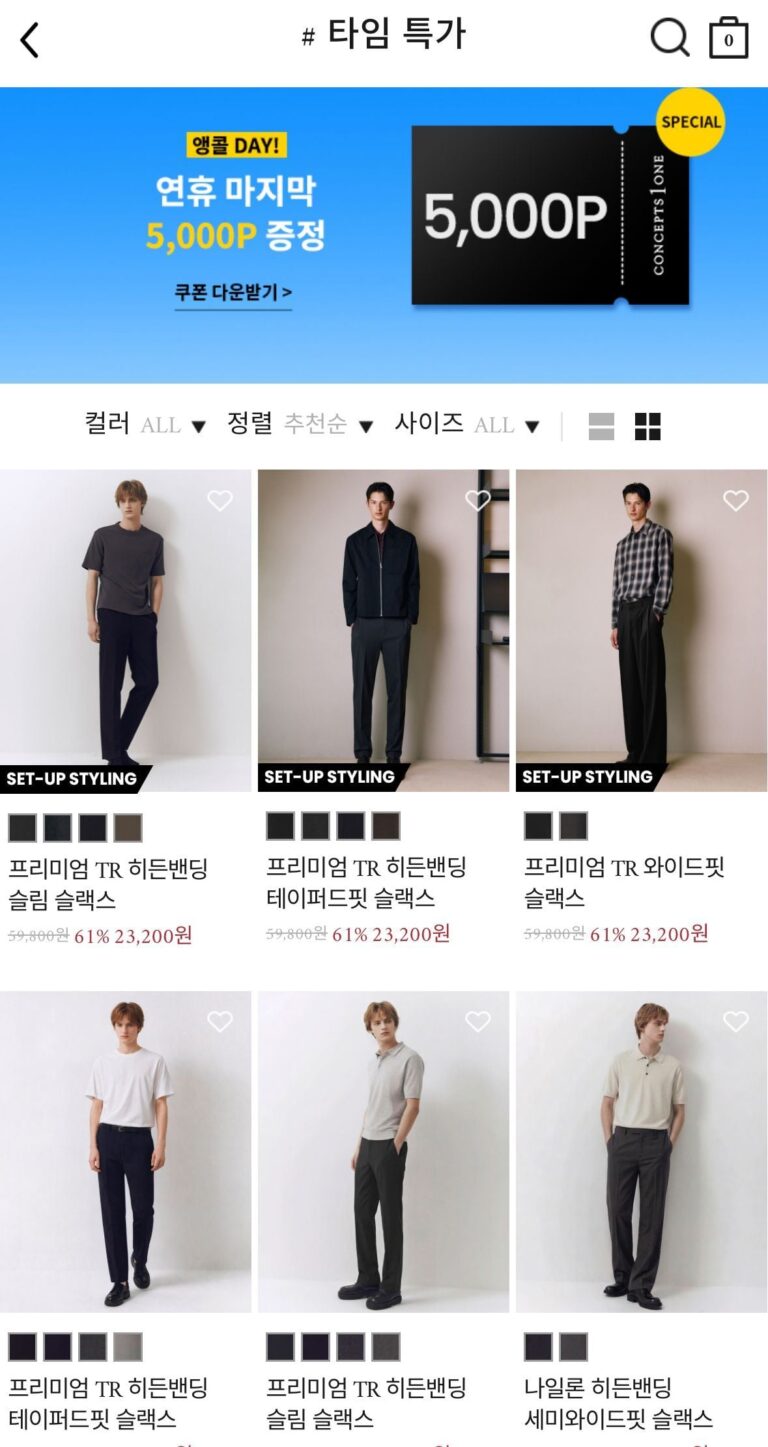The width and height of the screenshot is (768, 1447).
Task: Pick the light gray swatch under the white-tee product
Action: click(128, 1347)
